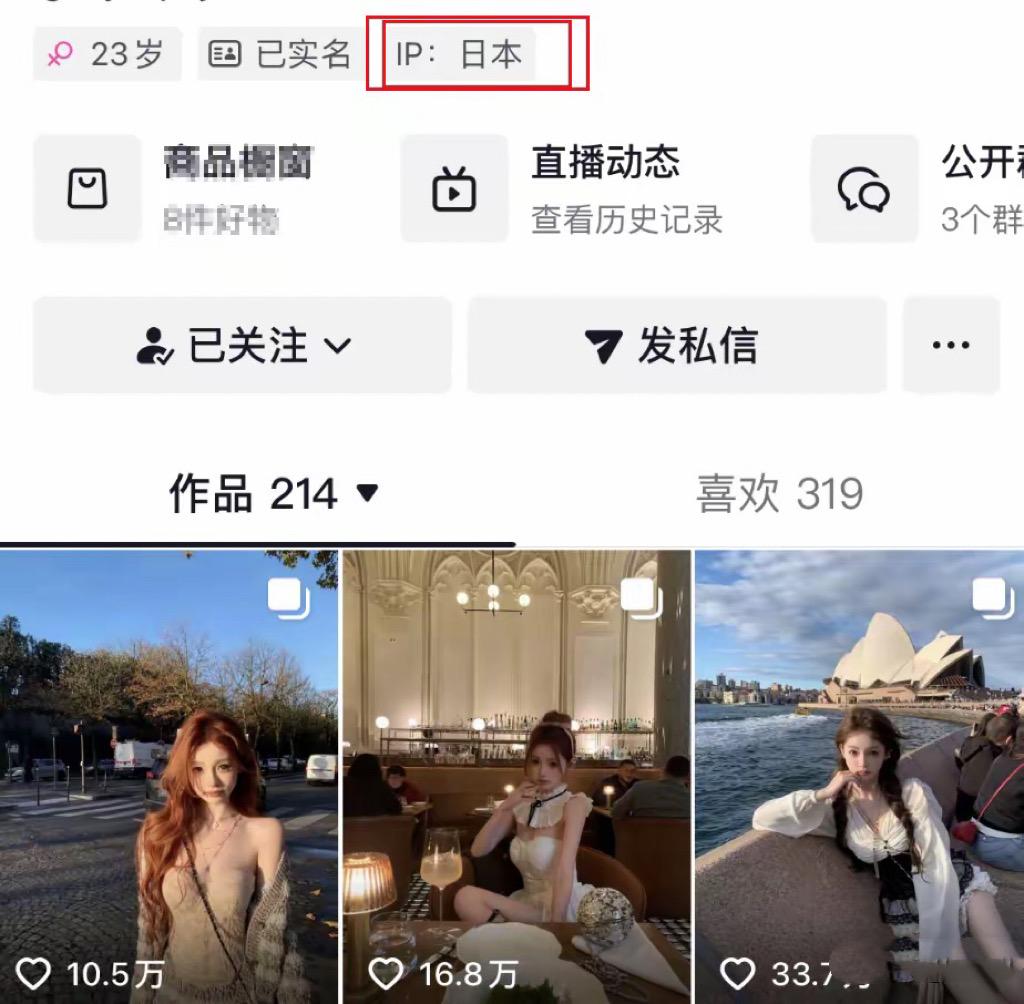
Task: Open the Sydney Opera House post
Action: (x=860, y=775)
